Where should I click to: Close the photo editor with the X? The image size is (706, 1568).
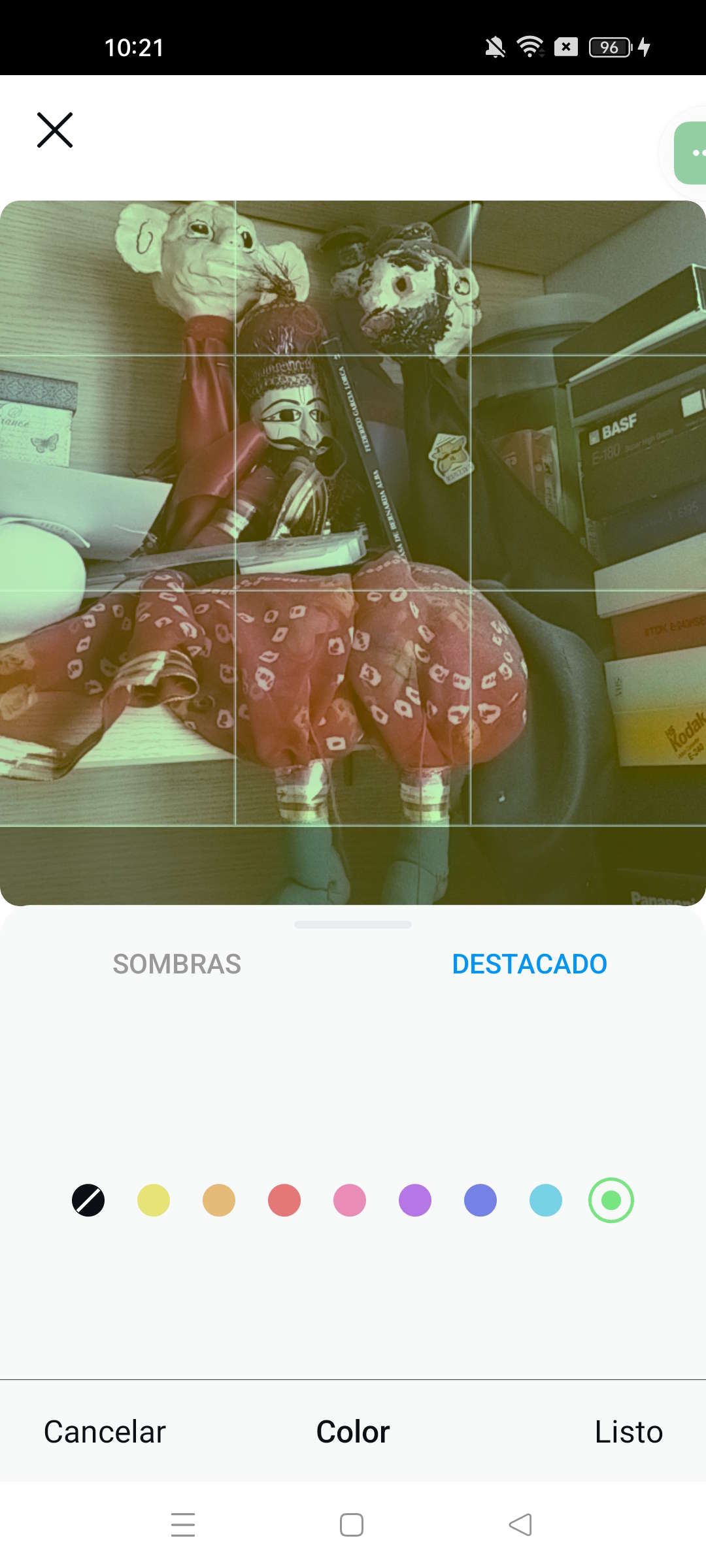coord(55,130)
